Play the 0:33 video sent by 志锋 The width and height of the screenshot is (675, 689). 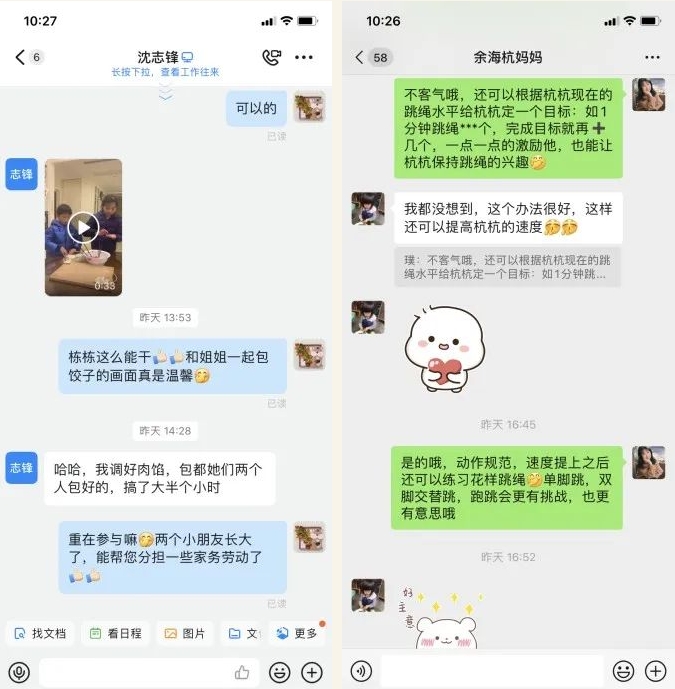point(83,227)
